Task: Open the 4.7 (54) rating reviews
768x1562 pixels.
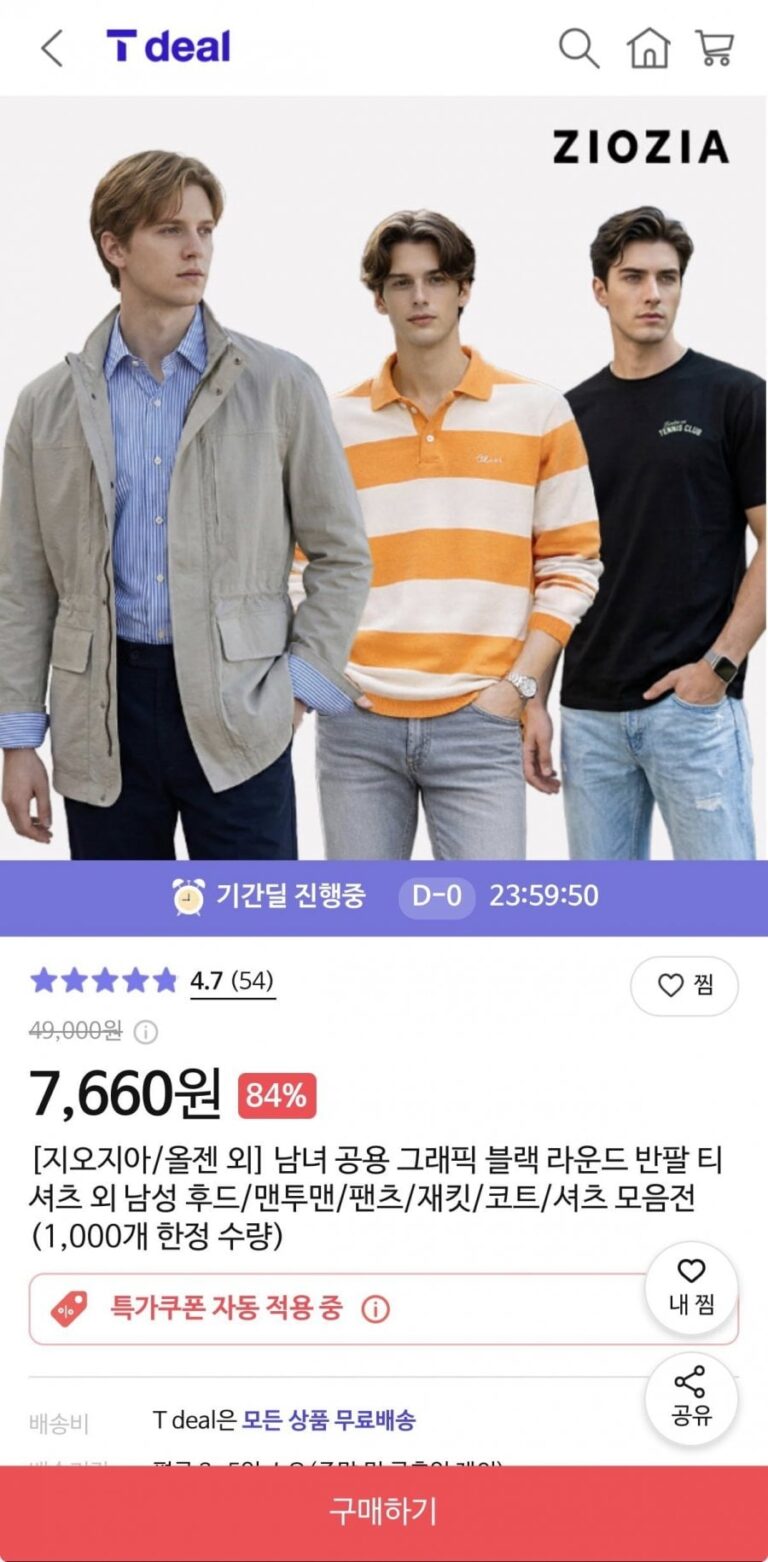Action: pyautogui.click(x=232, y=981)
